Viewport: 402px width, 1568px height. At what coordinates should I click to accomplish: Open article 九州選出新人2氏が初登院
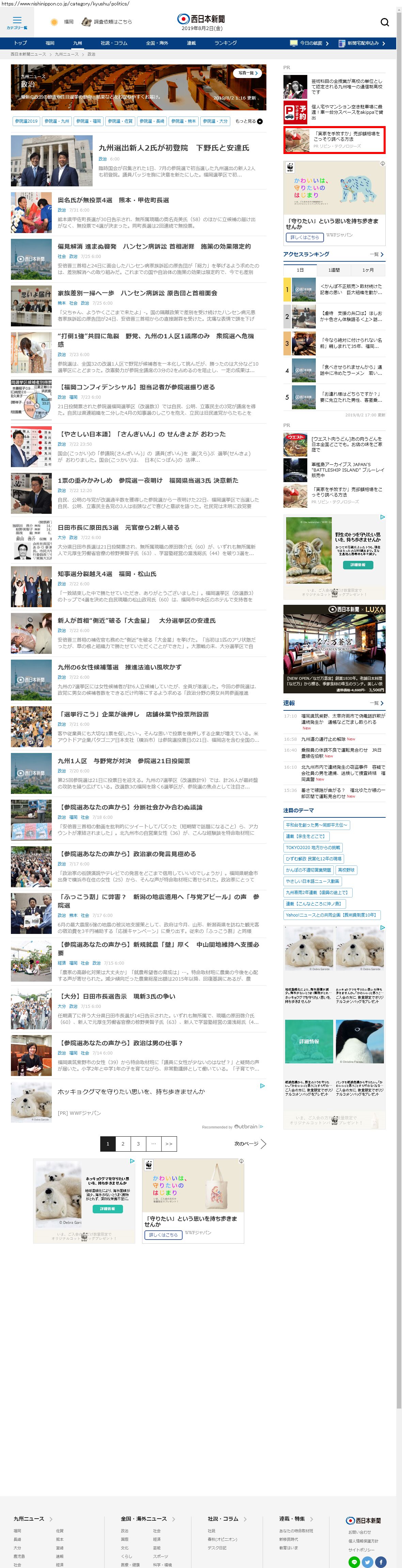[x=173, y=148]
